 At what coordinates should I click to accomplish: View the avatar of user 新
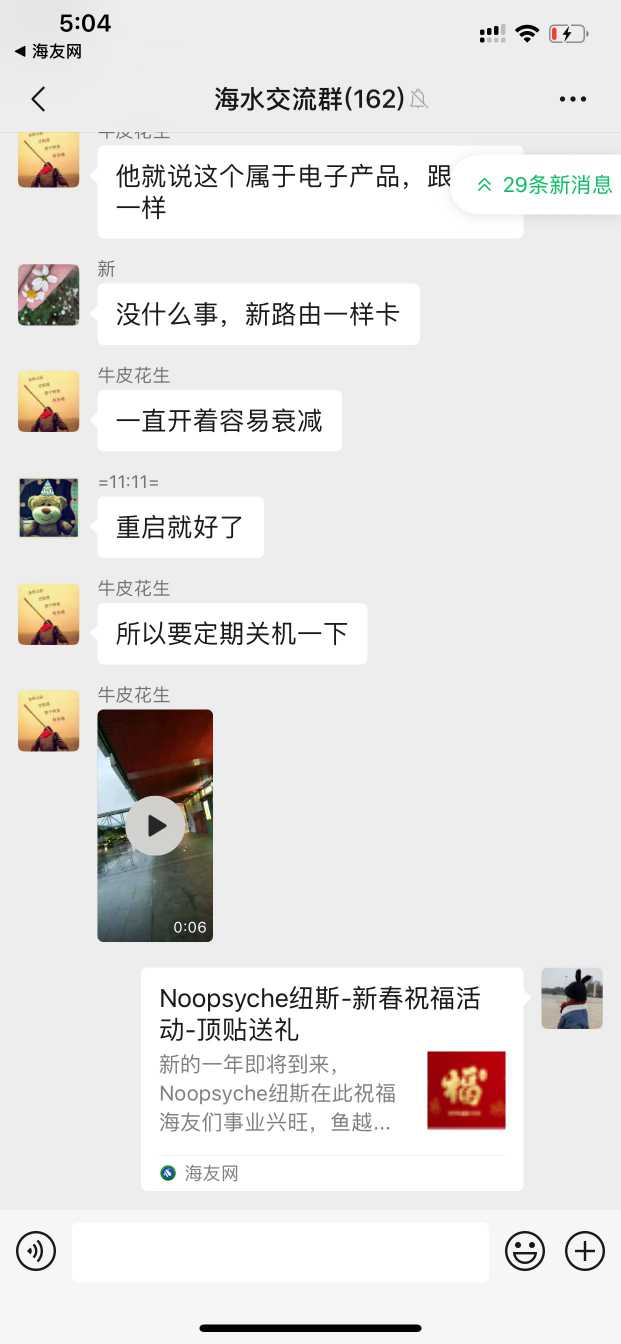pyautogui.click(x=48, y=295)
